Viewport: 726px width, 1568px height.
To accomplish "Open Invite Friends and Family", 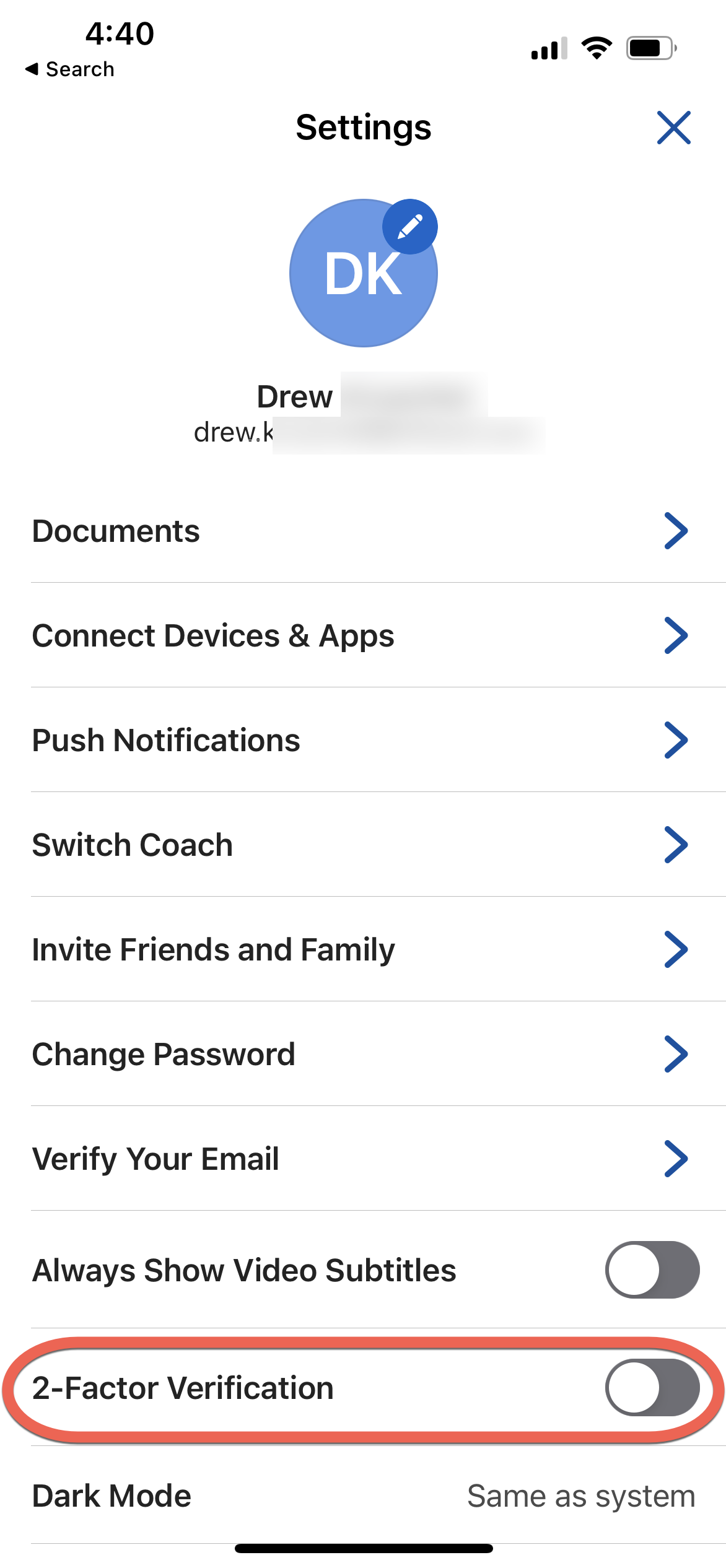I will pyautogui.click(x=363, y=949).
